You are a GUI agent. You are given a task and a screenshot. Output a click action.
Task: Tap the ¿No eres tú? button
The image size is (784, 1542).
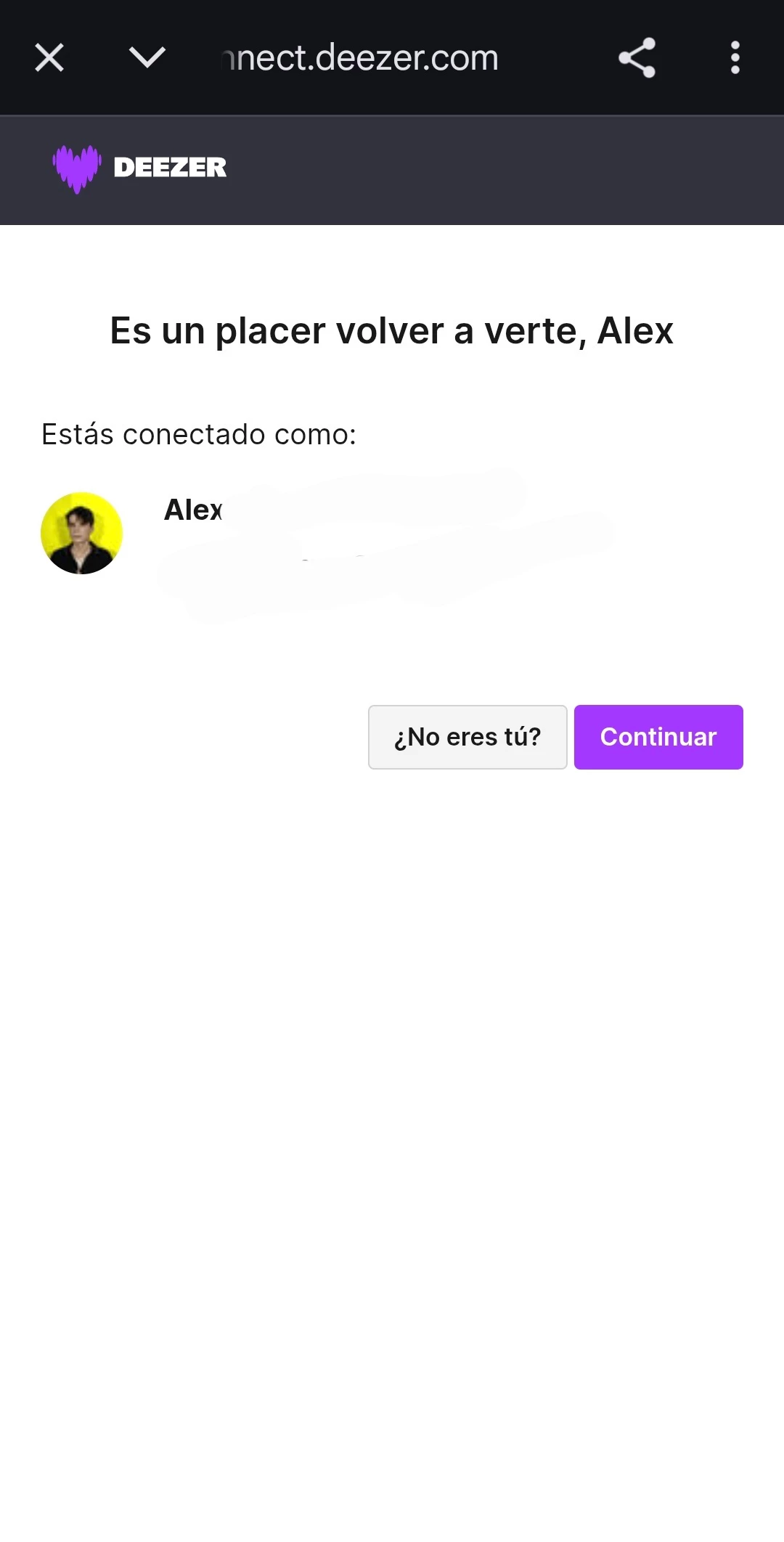click(467, 737)
